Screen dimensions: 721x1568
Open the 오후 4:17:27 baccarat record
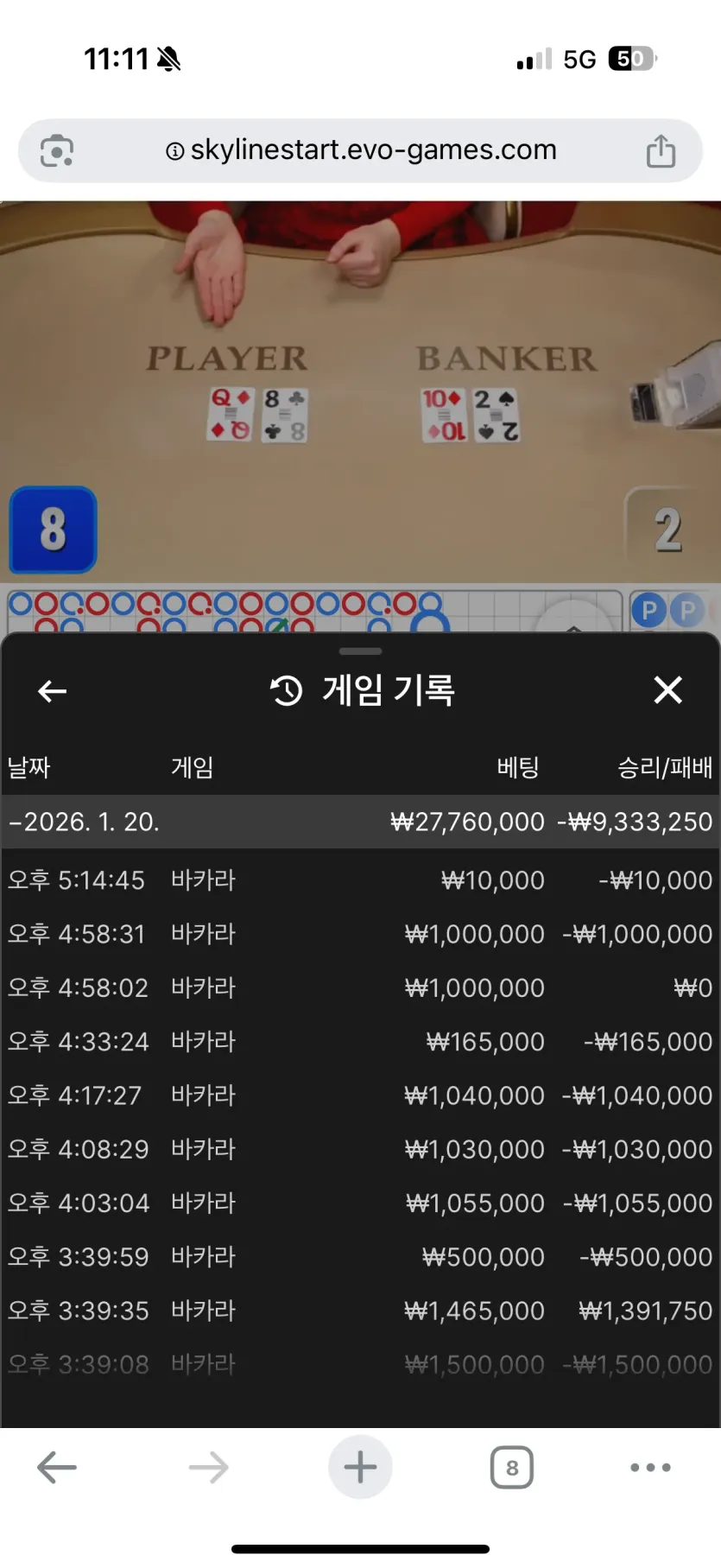click(x=360, y=1095)
